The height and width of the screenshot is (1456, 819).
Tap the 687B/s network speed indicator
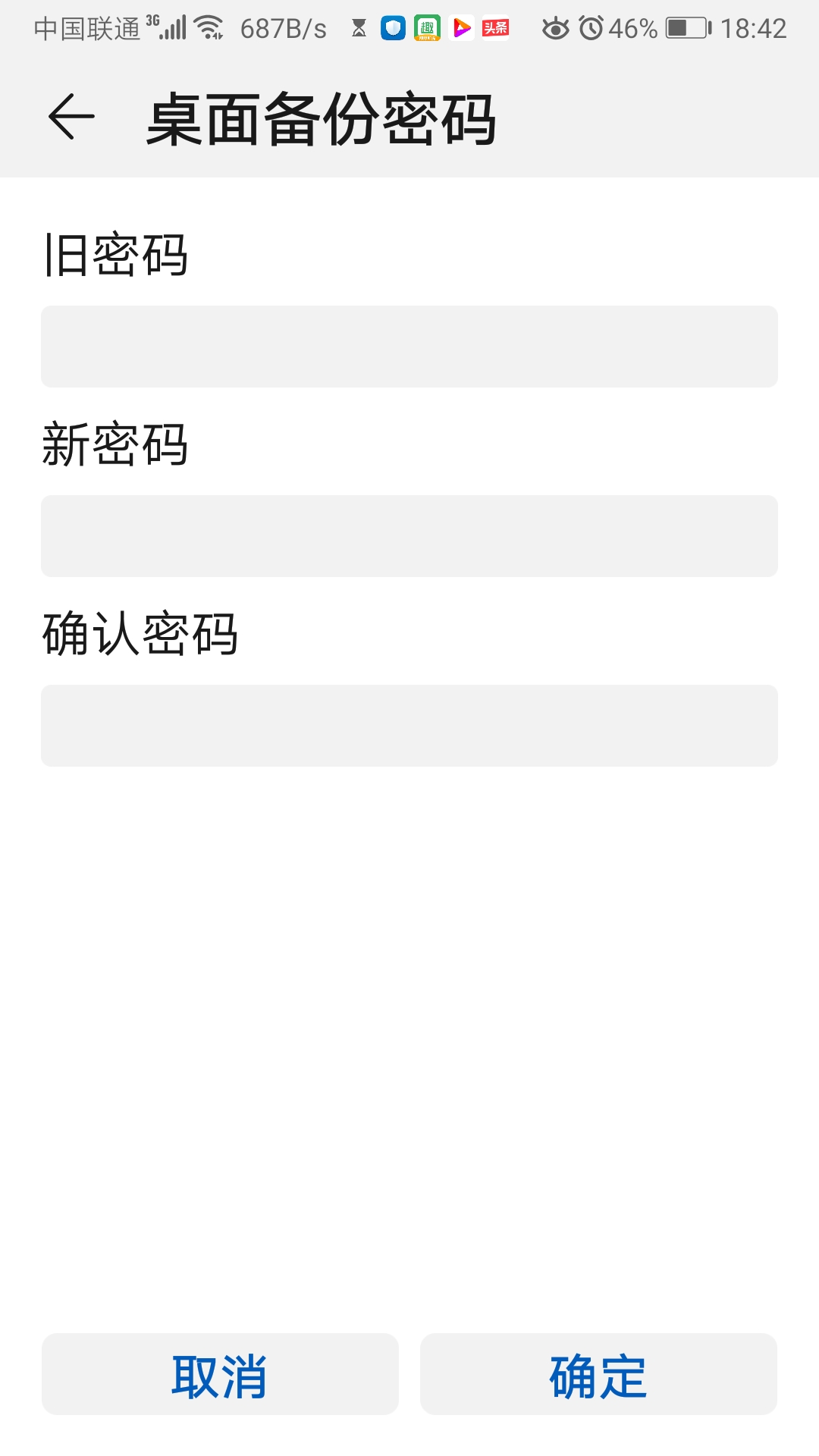click(284, 29)
